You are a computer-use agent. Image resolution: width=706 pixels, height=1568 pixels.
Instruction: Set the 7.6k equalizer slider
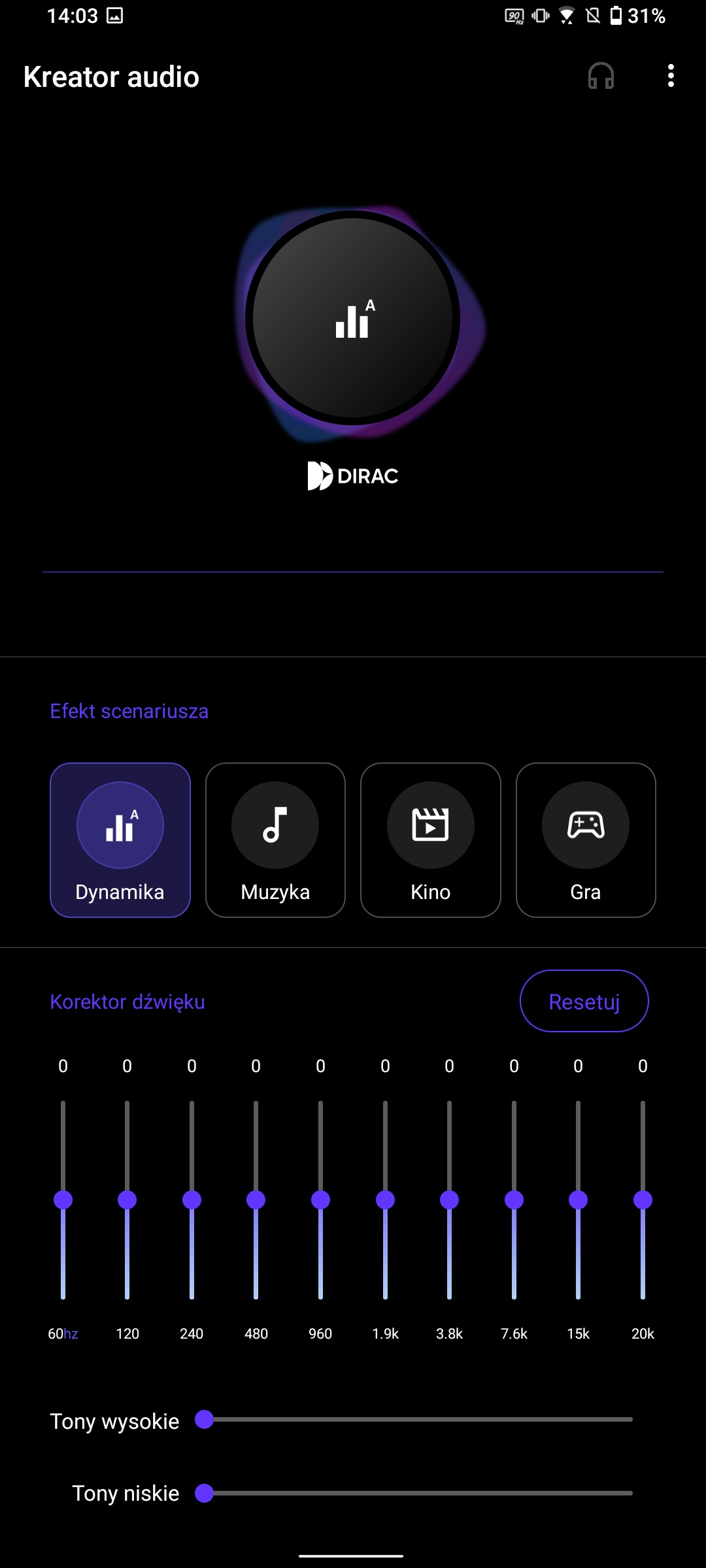[x=514, y=1200]
